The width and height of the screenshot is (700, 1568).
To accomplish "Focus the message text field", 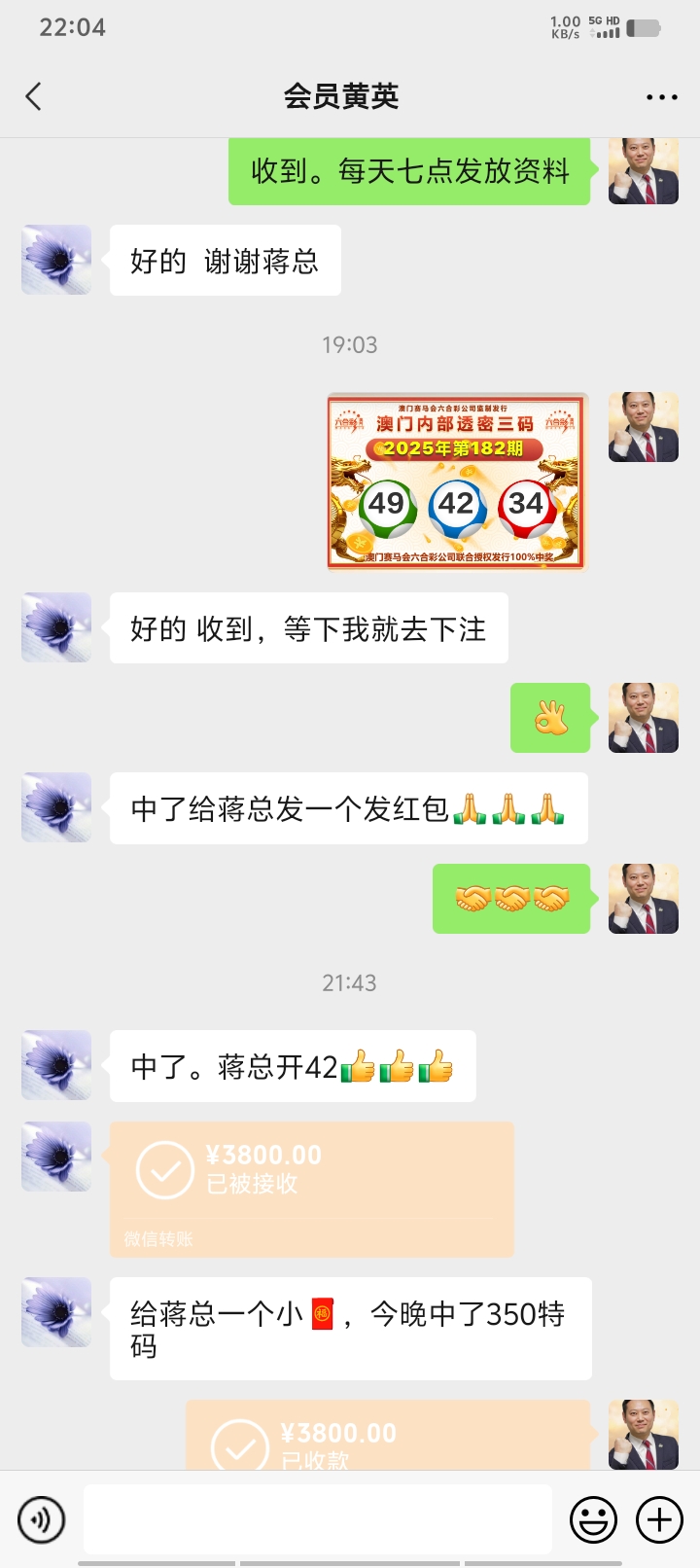I will point(317,1519).
